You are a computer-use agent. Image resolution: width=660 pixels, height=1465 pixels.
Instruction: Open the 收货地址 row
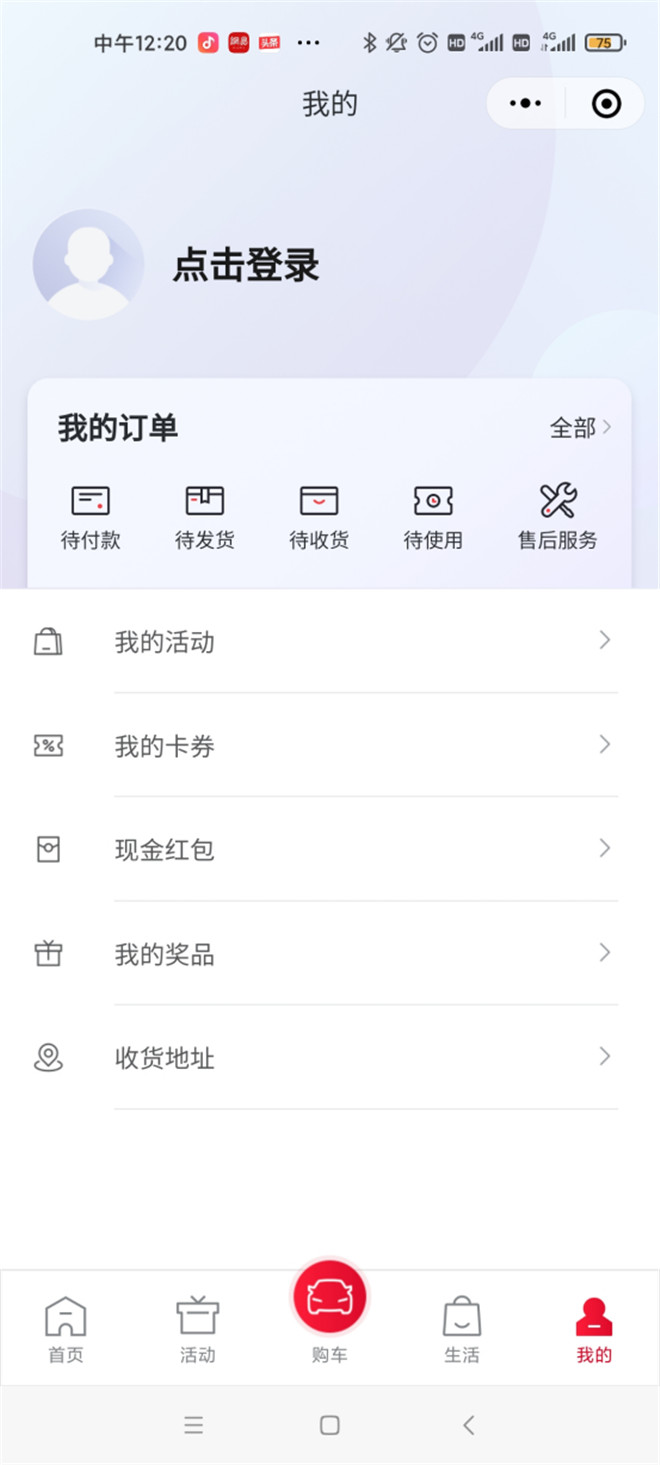330,1057
